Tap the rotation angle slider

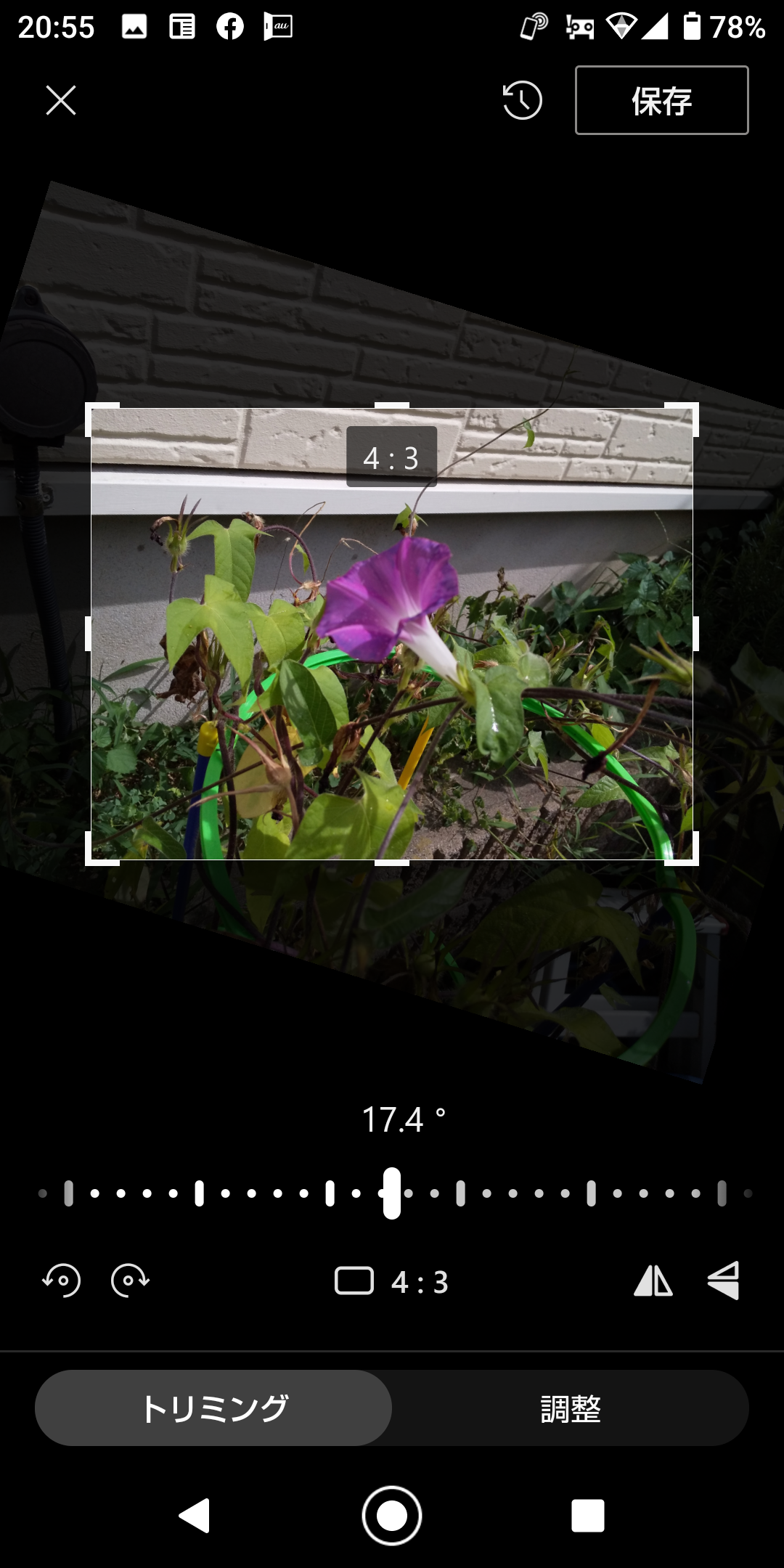pyautogui.click(x=392, y=1193)
